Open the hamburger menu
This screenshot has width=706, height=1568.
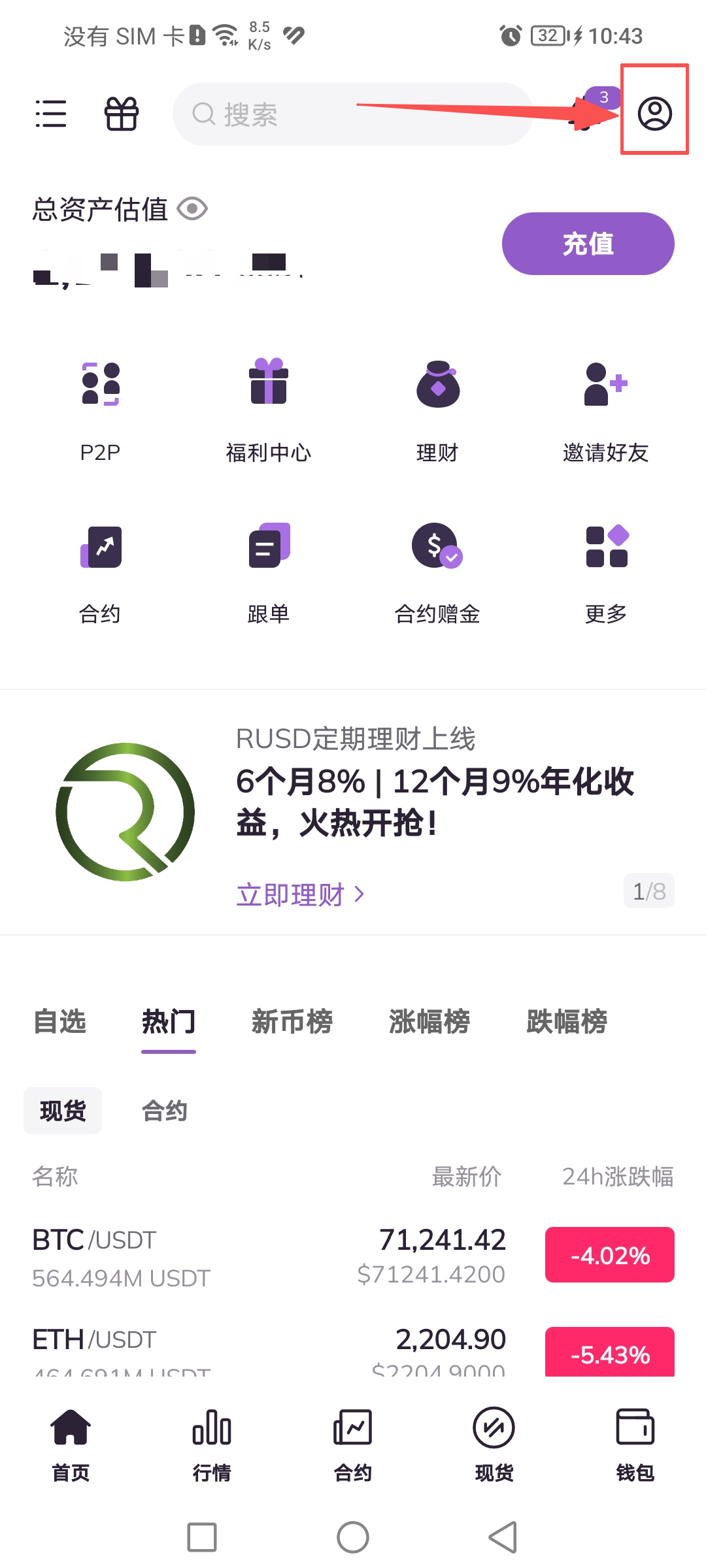pos(51,114)
